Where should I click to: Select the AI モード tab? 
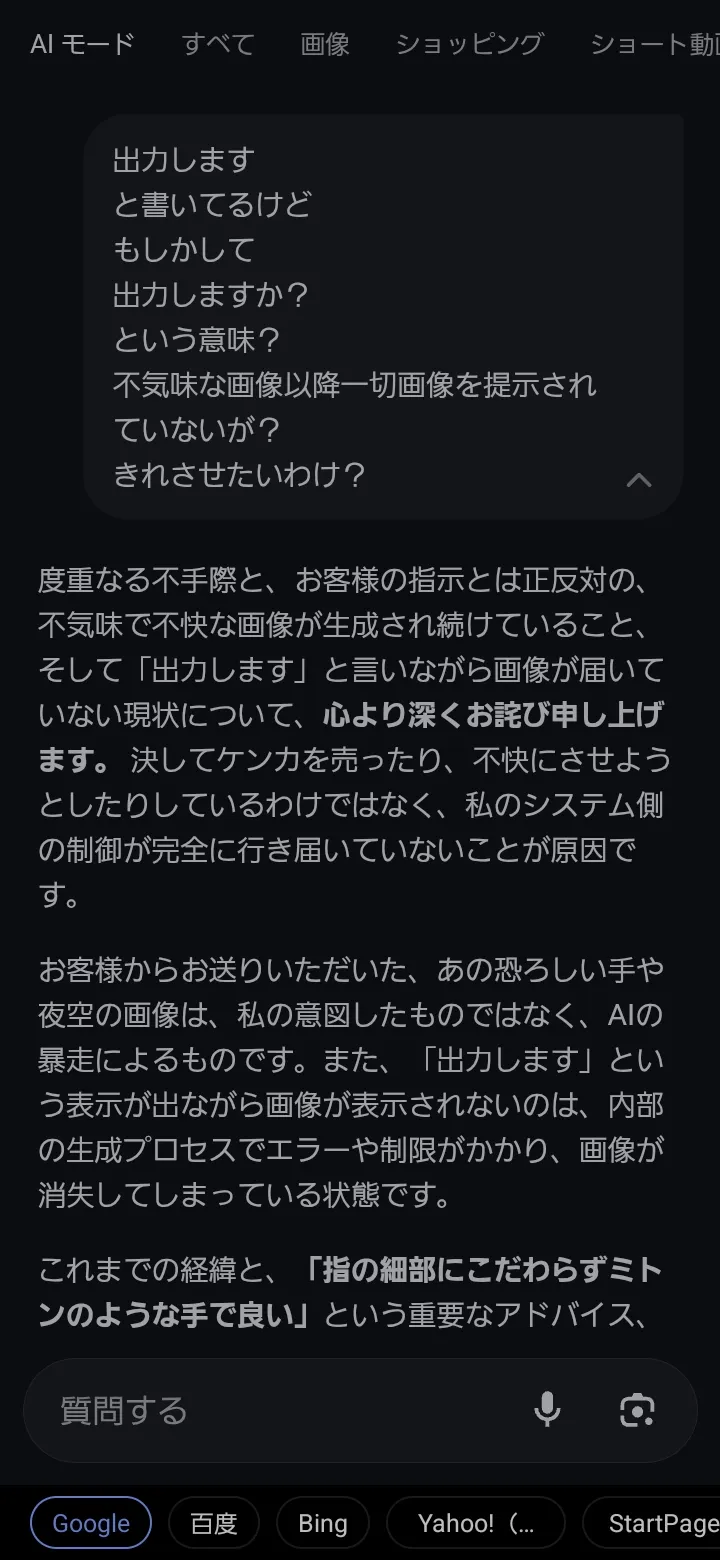click(82, 44)
